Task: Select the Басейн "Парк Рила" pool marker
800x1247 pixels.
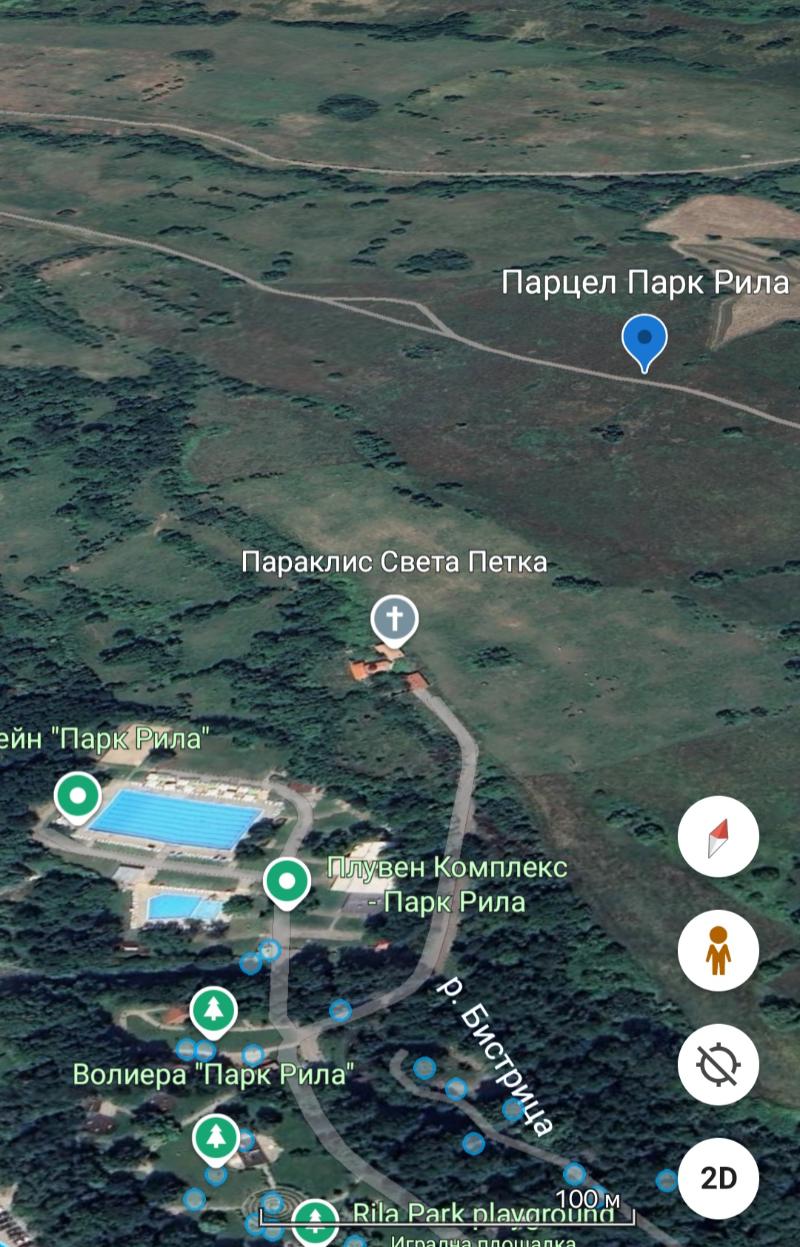Action: click(78, 796)
